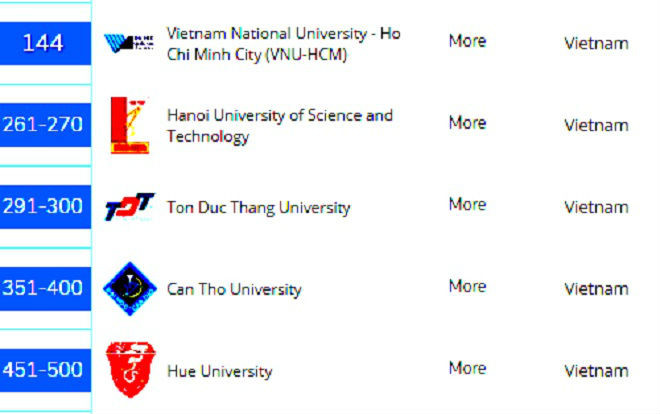
Task: Expand More for Can Tho University
Action: 467,287
